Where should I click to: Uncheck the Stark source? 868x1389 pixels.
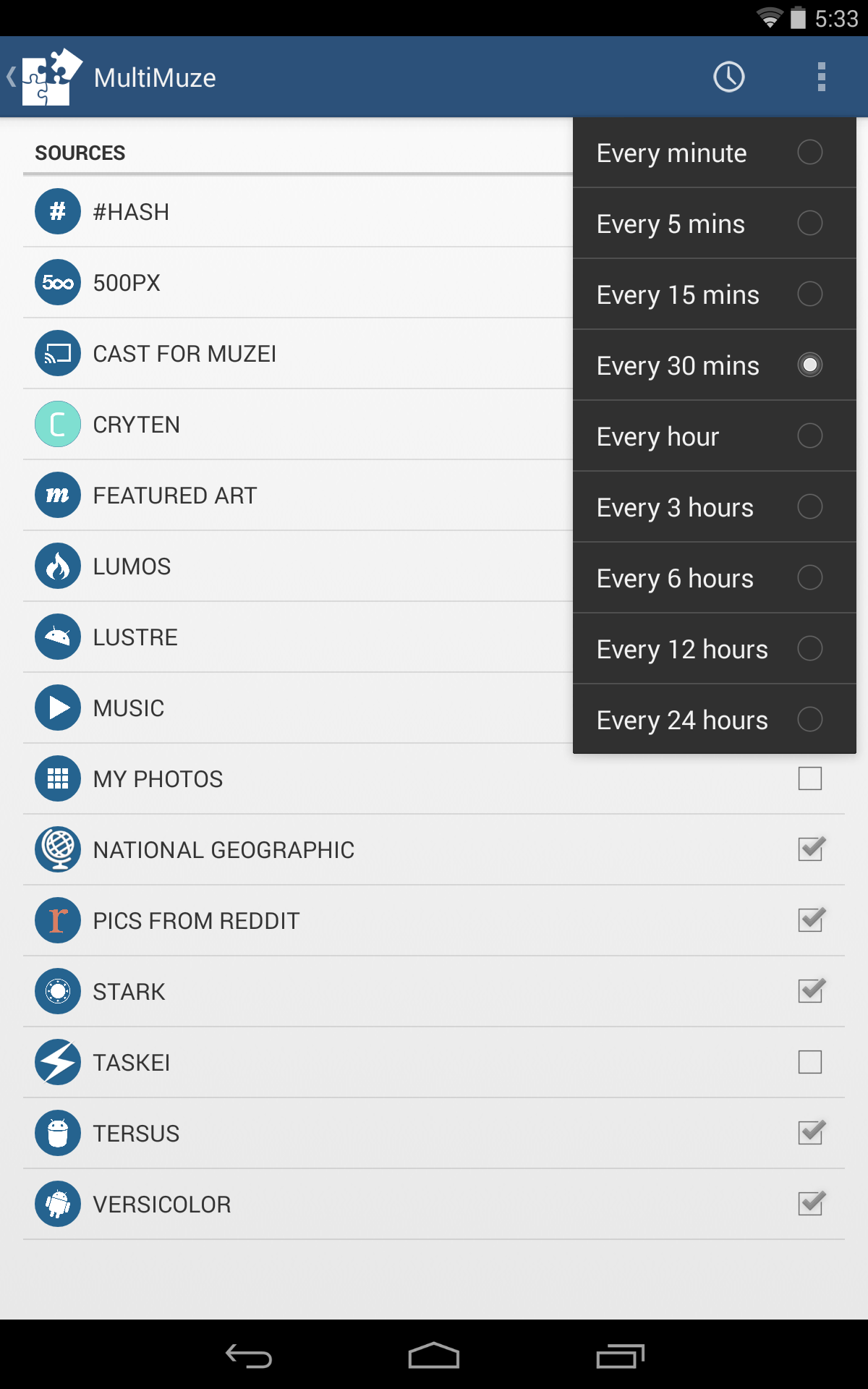pos(810,991)
